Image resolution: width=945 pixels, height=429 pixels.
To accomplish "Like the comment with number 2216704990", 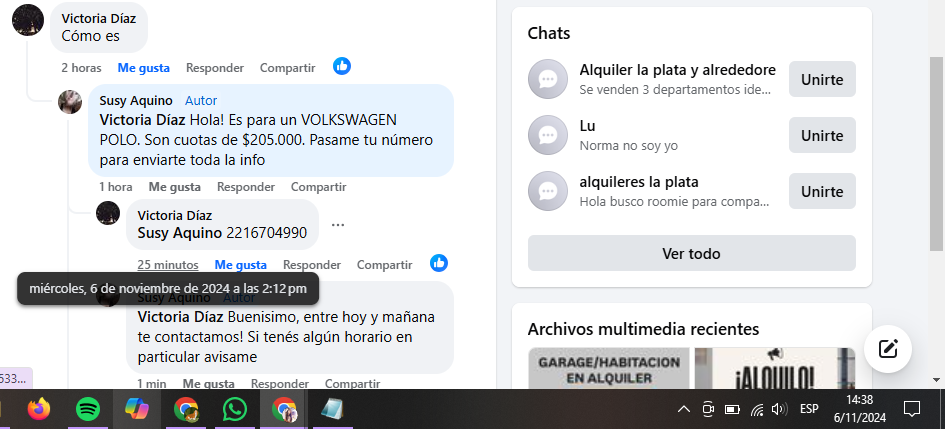I will point(240,265).
